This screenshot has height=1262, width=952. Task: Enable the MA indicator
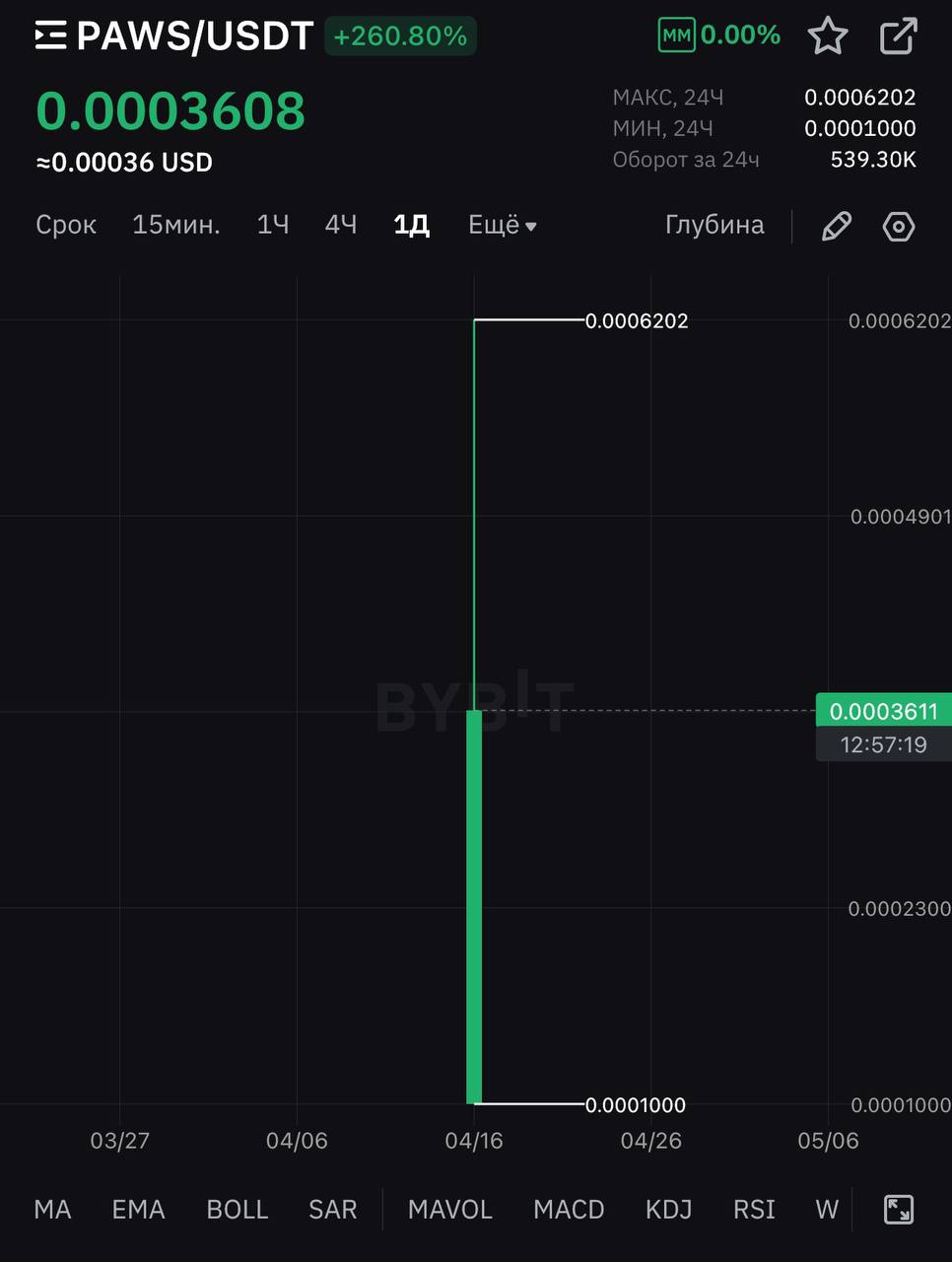coord(52,1210)
